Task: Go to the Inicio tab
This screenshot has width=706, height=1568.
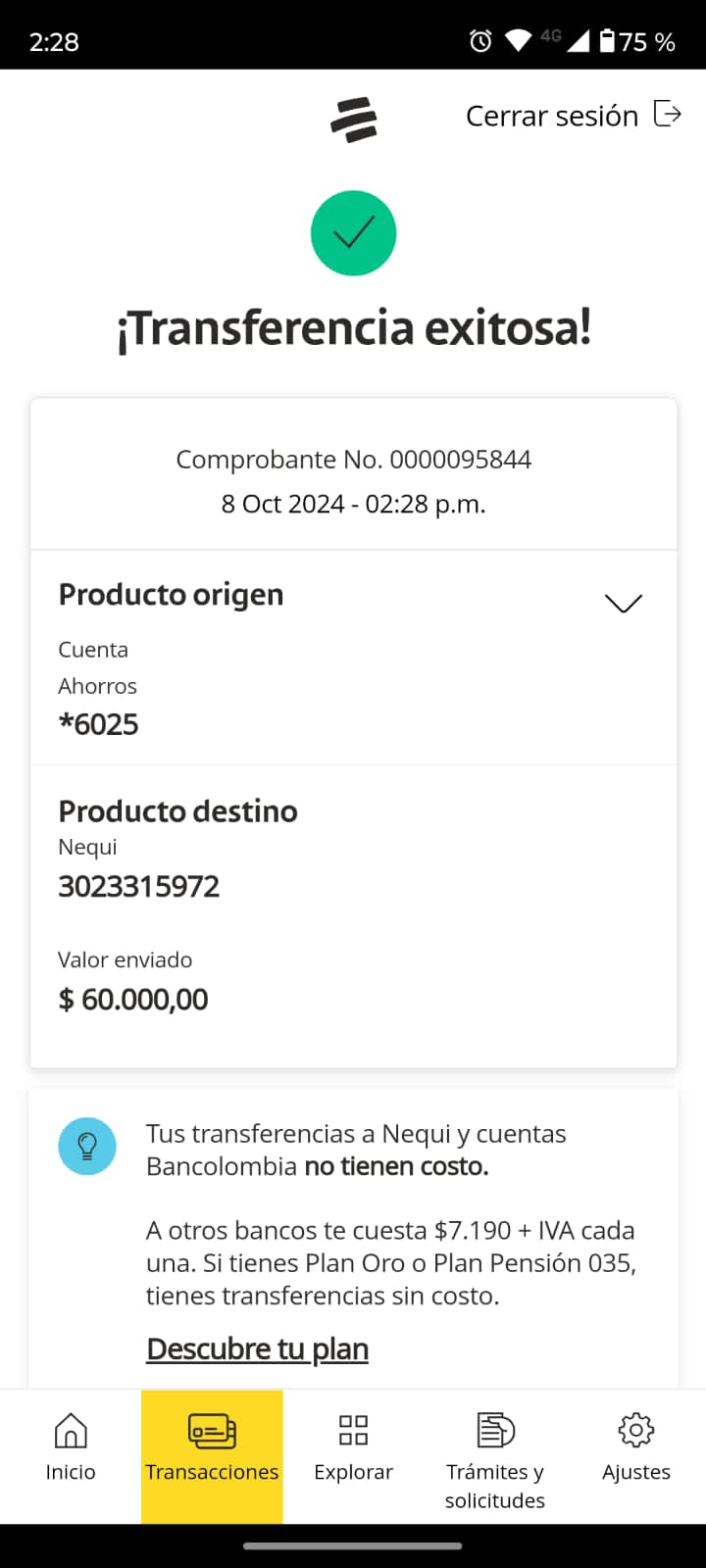Action: [x=71, y=1447]
